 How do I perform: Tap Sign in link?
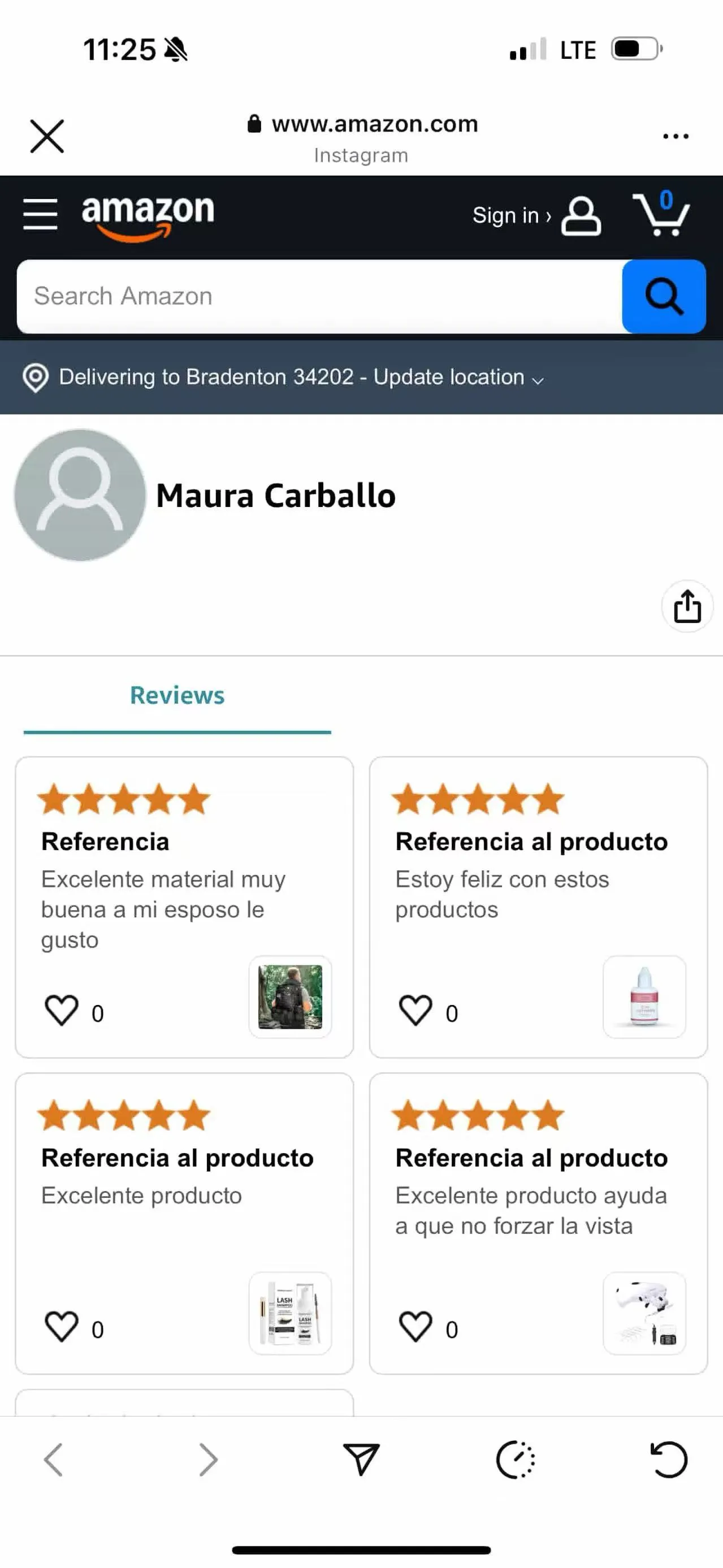511,215
